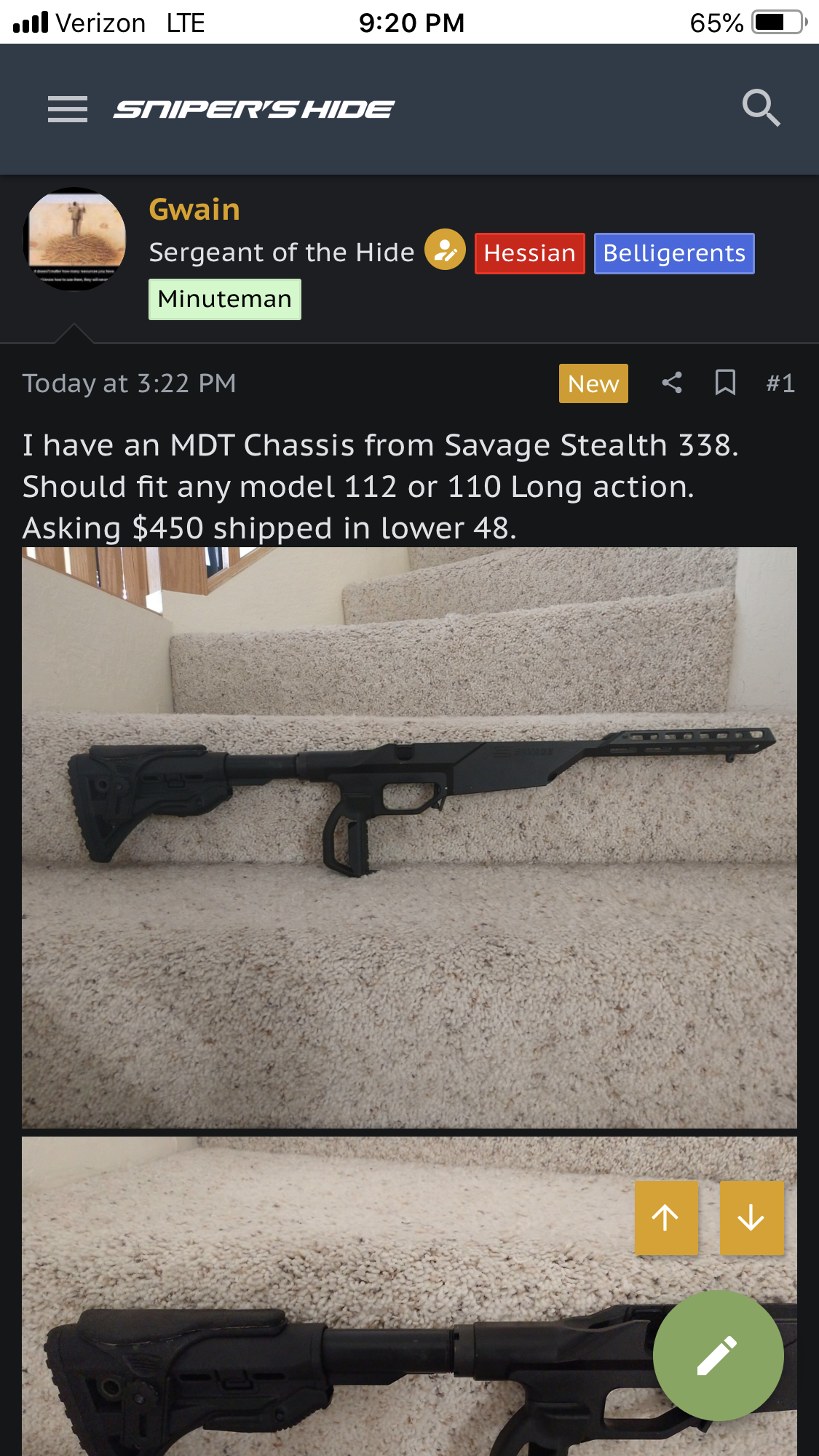819x1456 pixels.
Task: Open the hamburger navigation menu
Action: [x=68, y=109]
